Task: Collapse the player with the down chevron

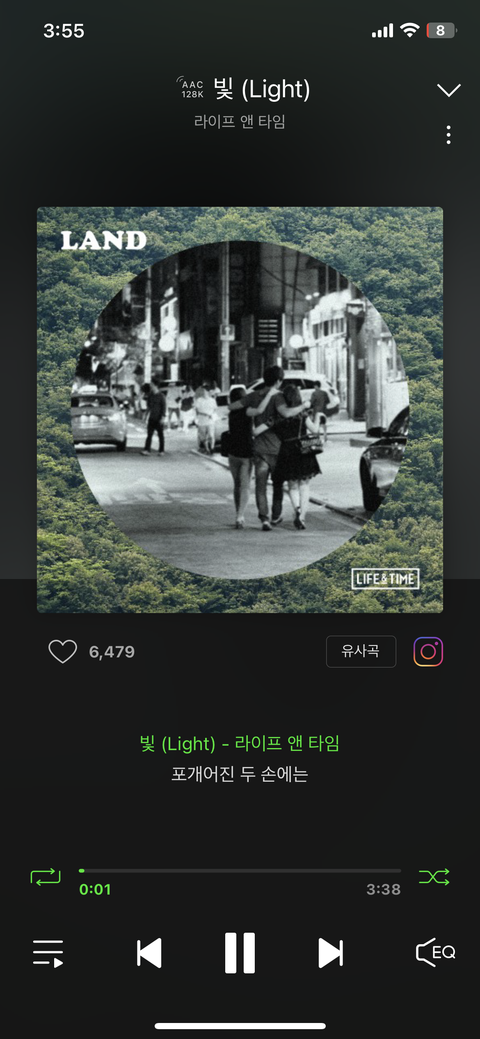Action: [449, 91]
